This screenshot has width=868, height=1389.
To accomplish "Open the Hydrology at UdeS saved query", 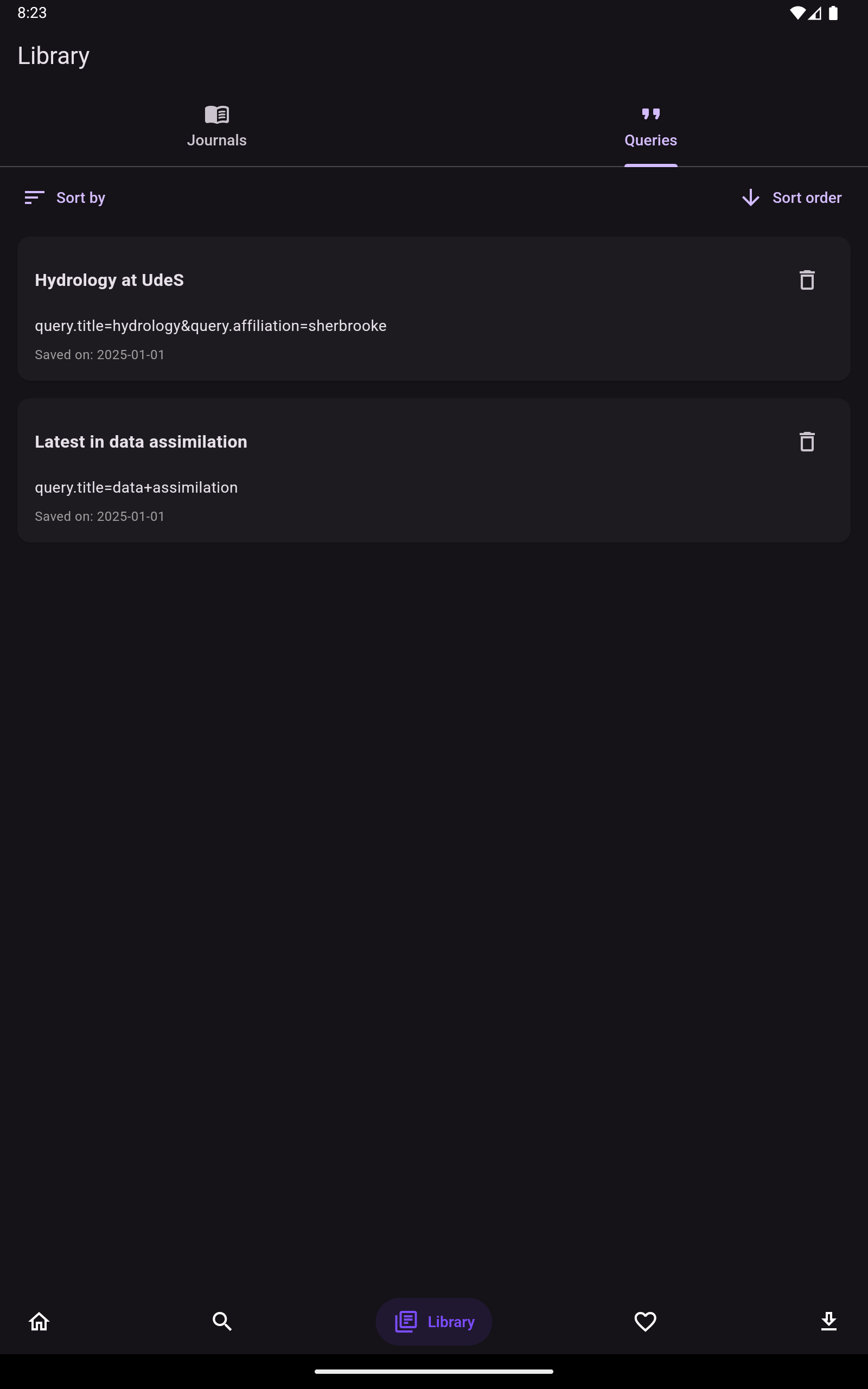I will click(x=434, y=308).
